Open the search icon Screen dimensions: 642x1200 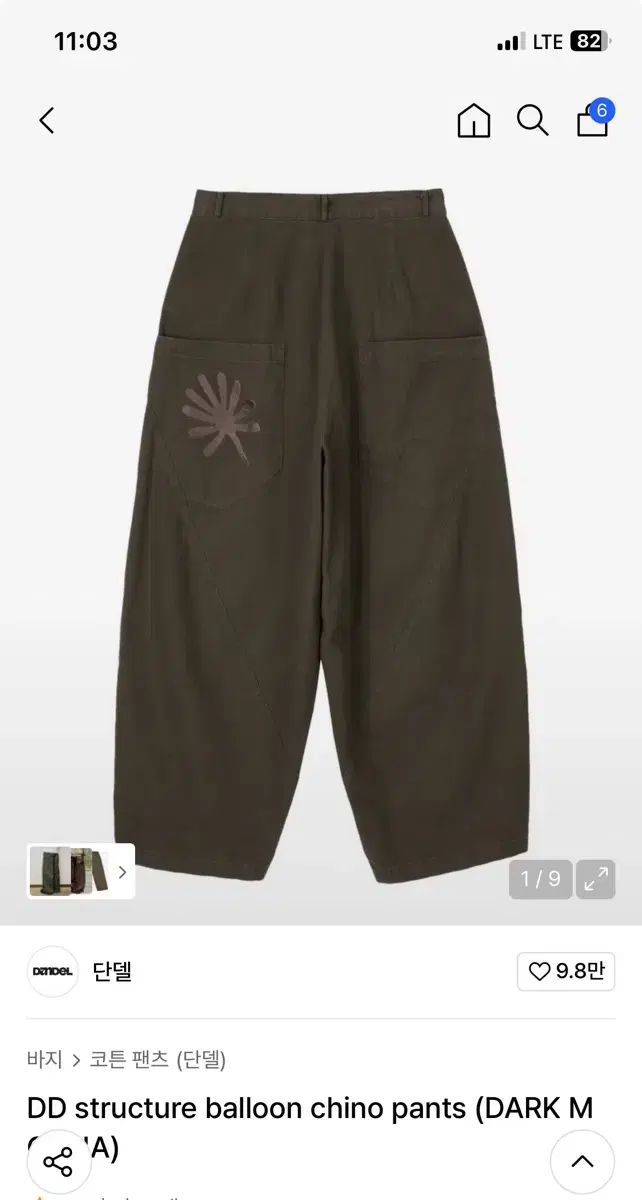click(x=532, y=121)
